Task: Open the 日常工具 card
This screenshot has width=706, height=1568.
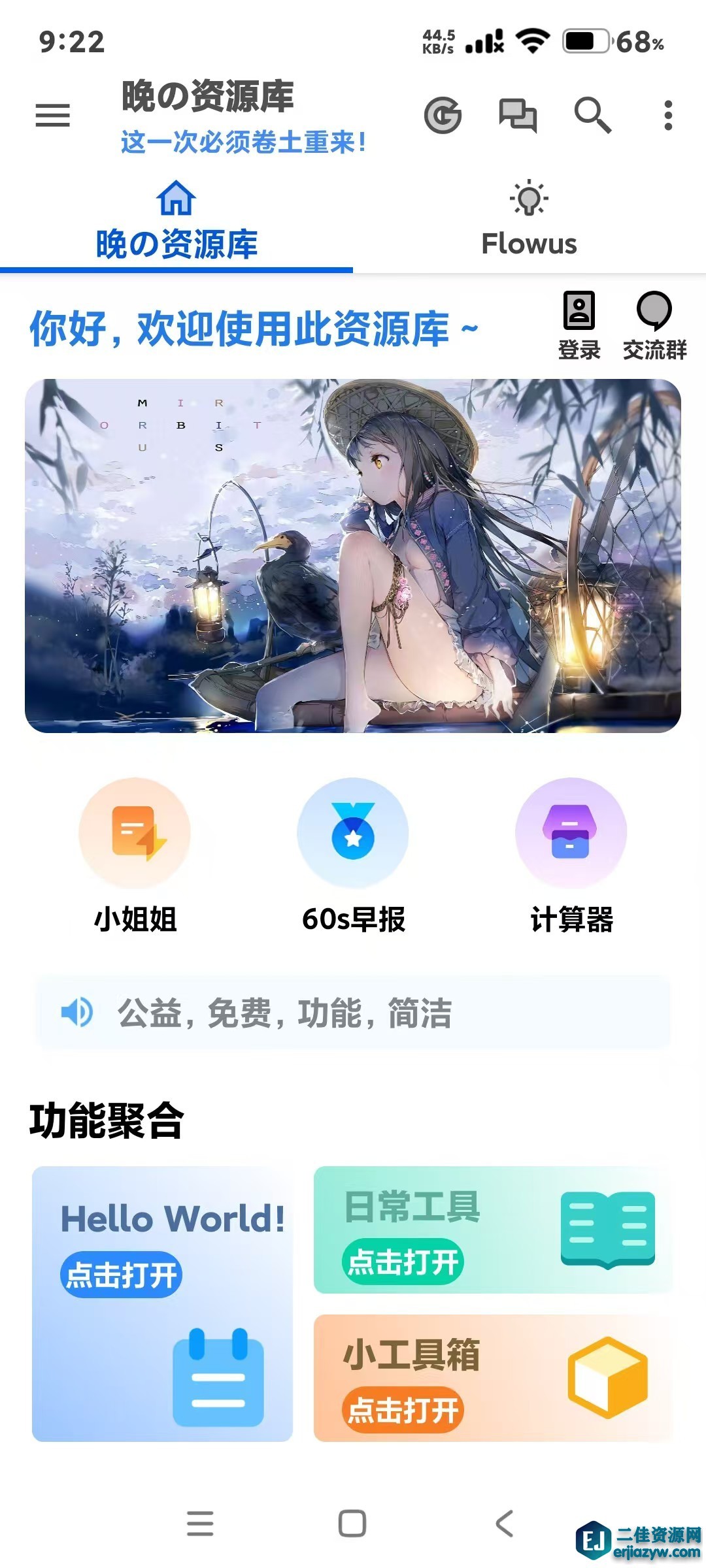Action: [493, 1230]
